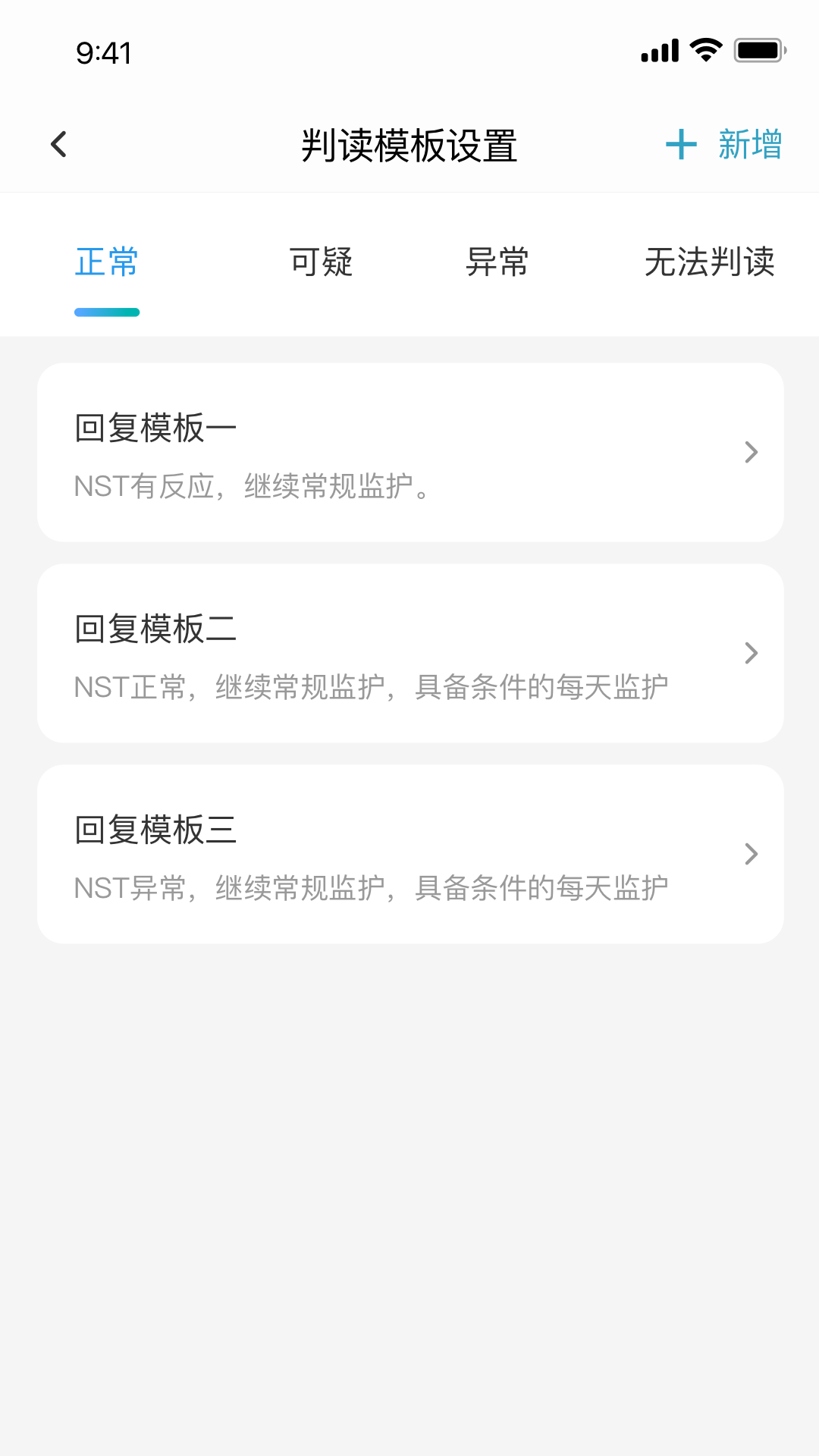Tap the chevron next to 回复模板一

pyautogui.click(x=751, y=452)
